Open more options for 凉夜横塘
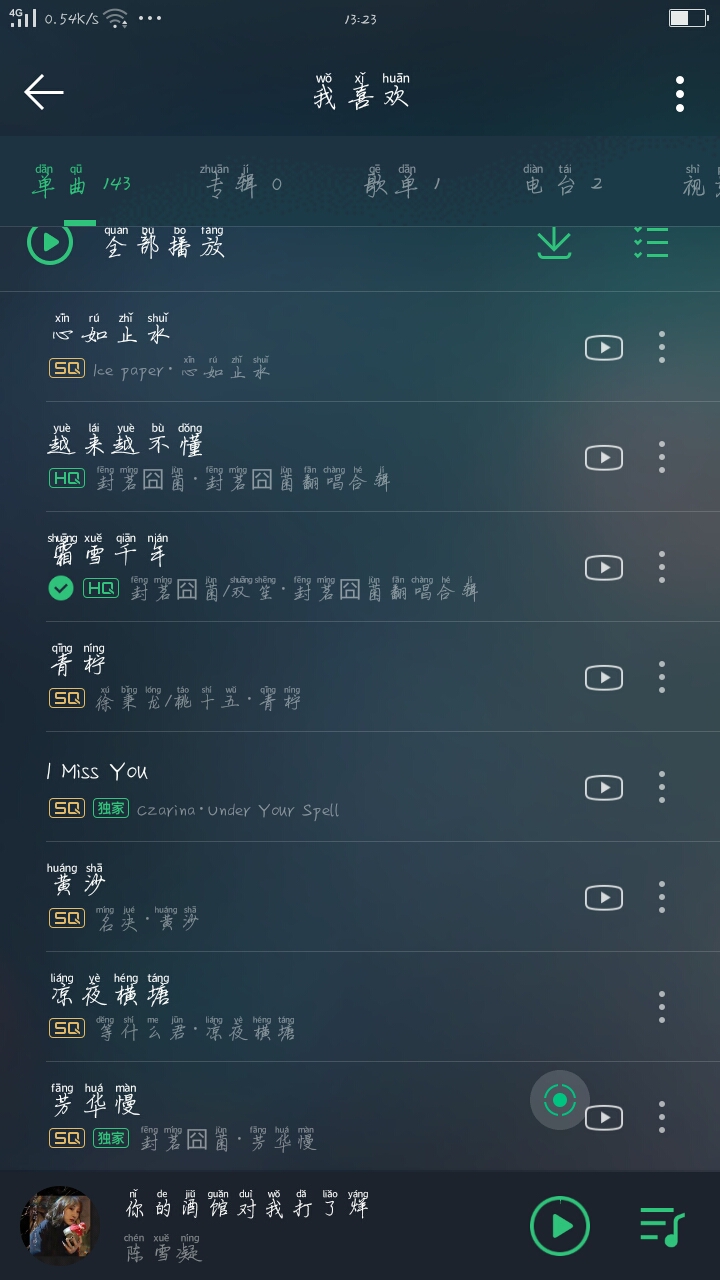 click(661, 1007)
